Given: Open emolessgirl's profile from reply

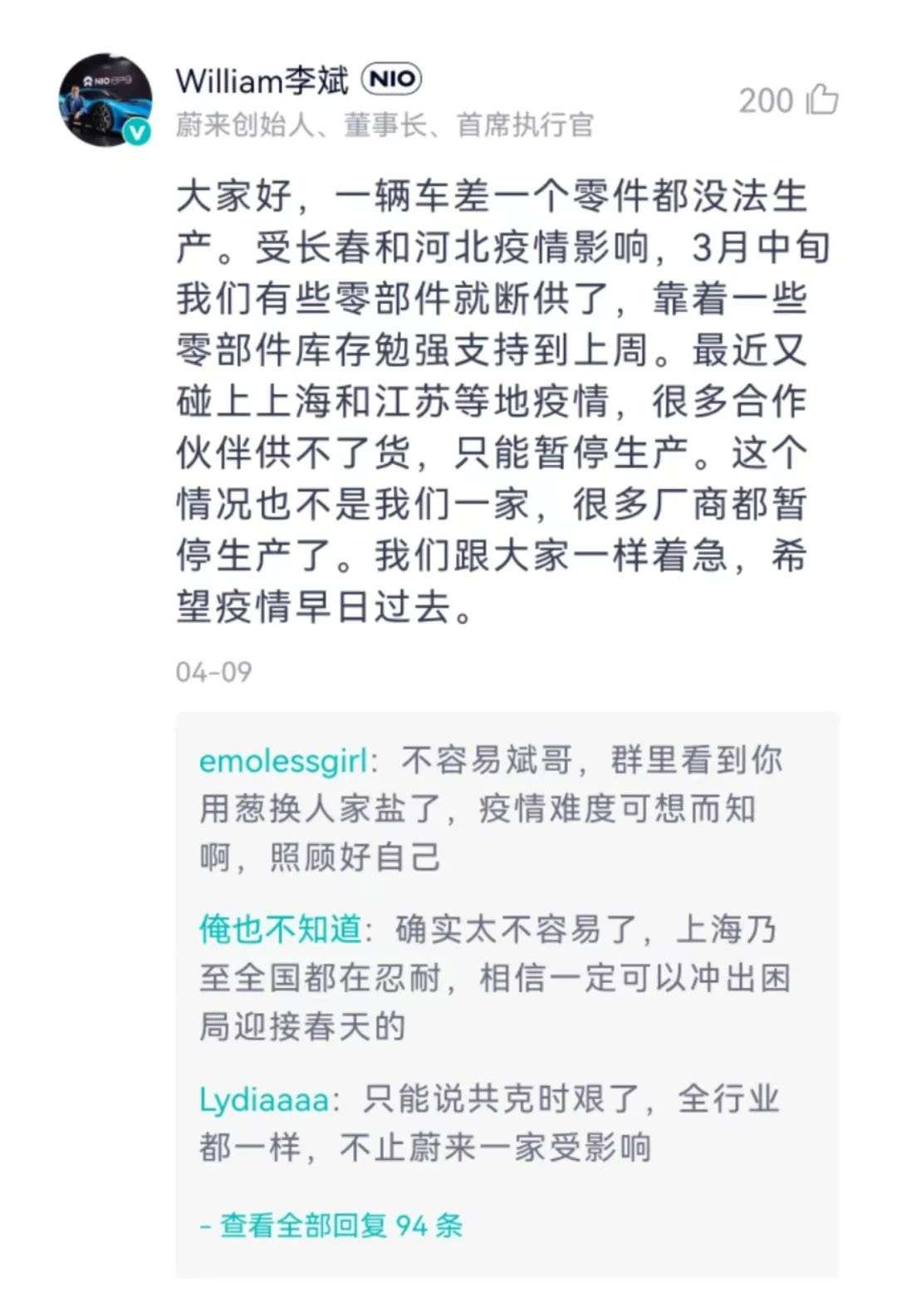Looking at the screenshot, I should pyautogui.click(x=282, y=761).
